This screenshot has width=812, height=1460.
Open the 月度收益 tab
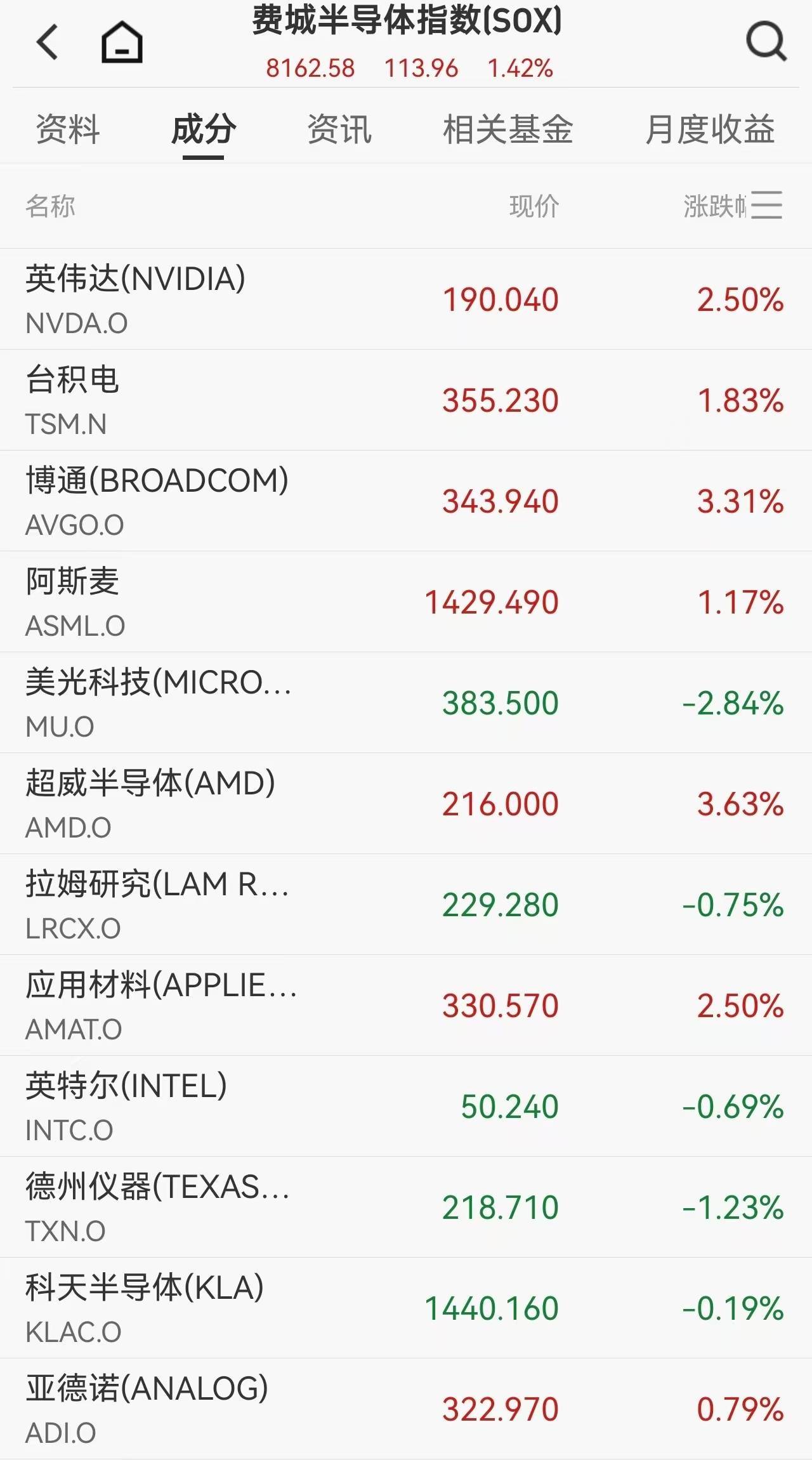coord(710,130)
